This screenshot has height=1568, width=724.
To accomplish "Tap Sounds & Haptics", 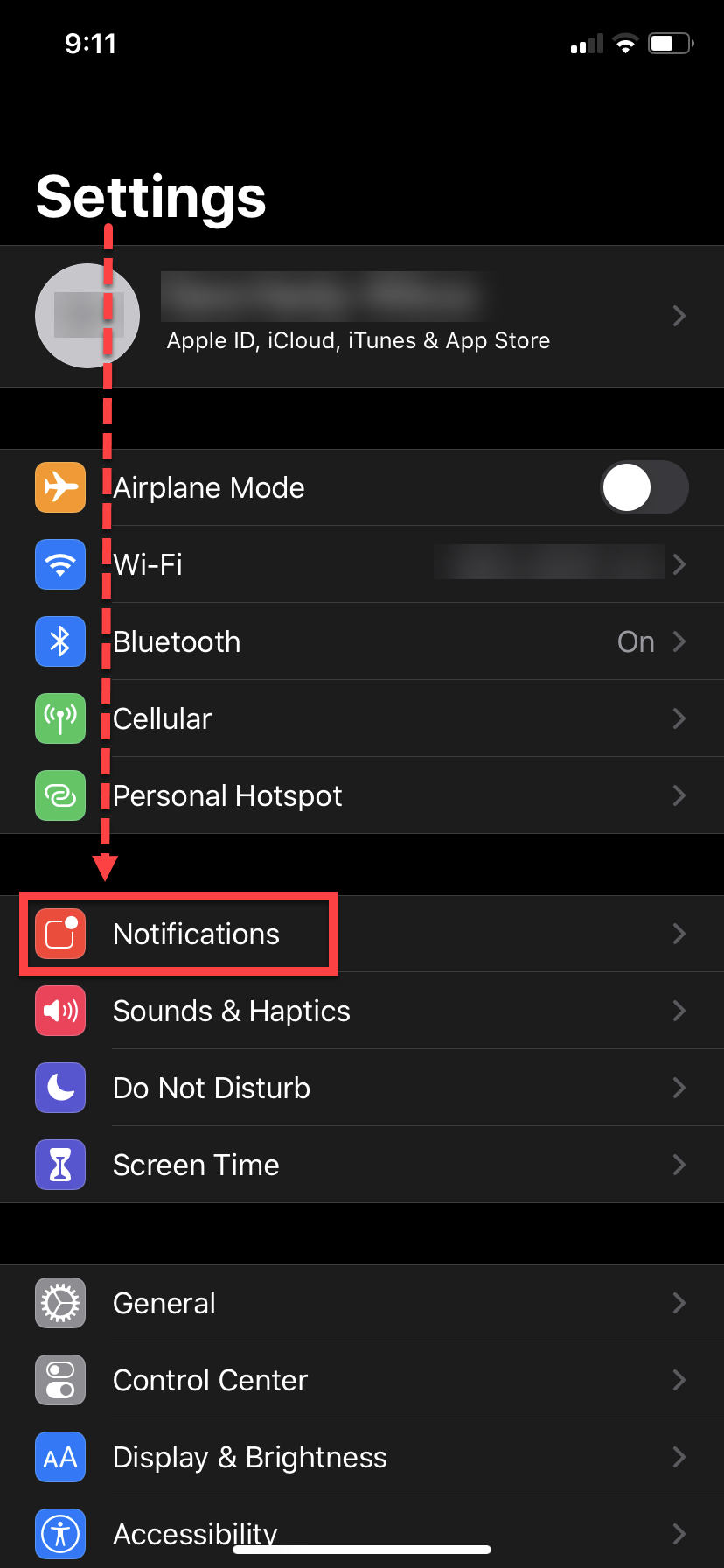I will 362,1011.
